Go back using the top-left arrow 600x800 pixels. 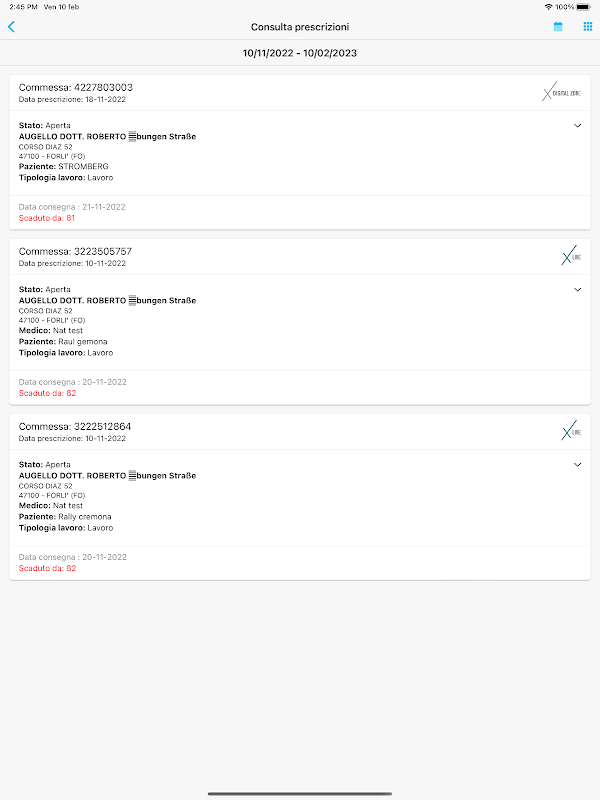[x=11, y=27]
